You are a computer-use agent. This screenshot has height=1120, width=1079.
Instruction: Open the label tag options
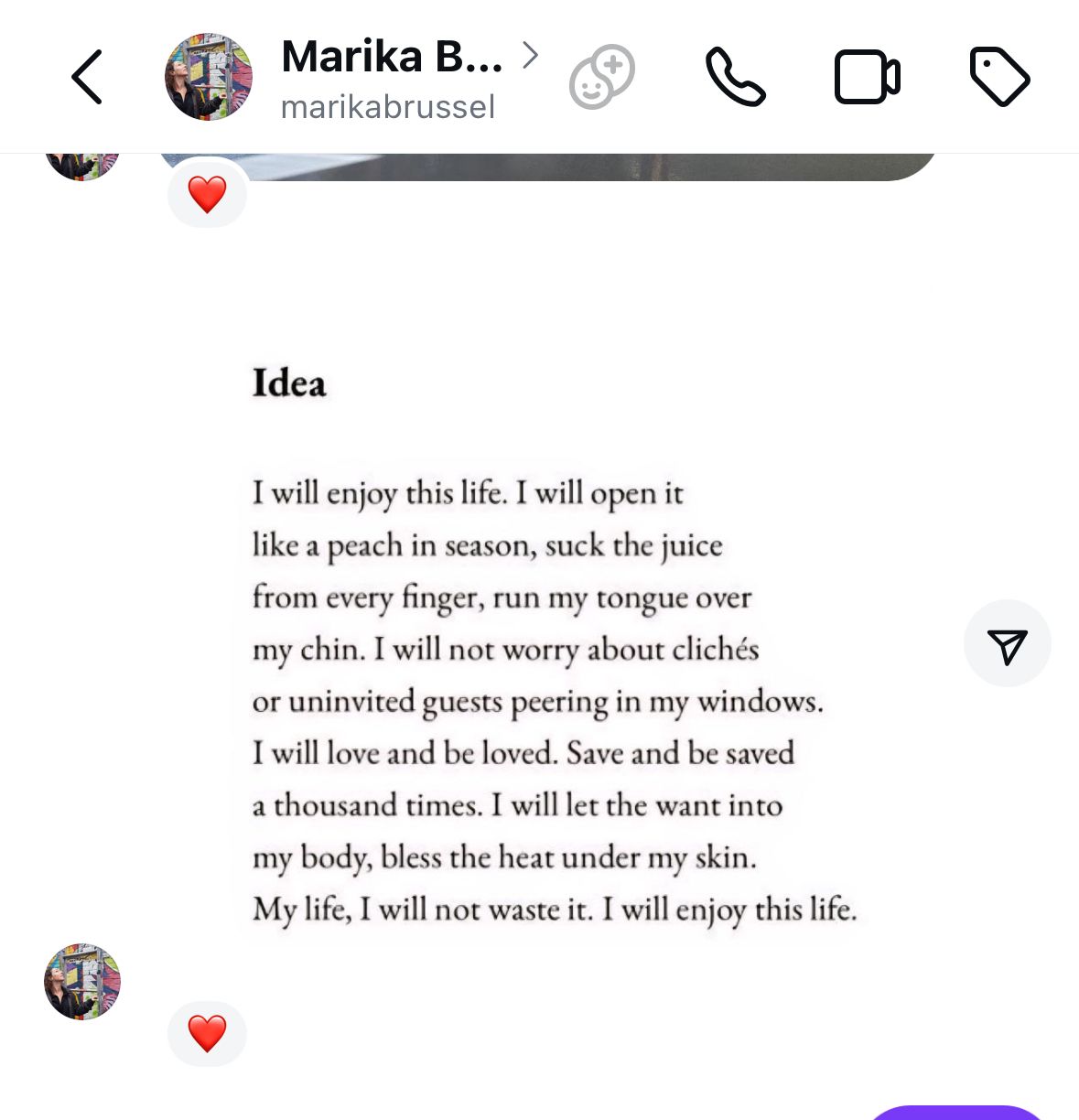[999, 77]
